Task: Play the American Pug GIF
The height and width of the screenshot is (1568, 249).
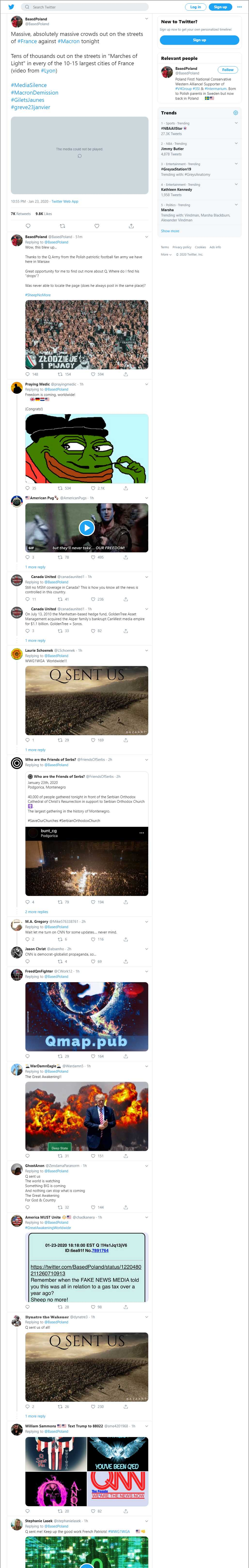Action: click(86, 528)
